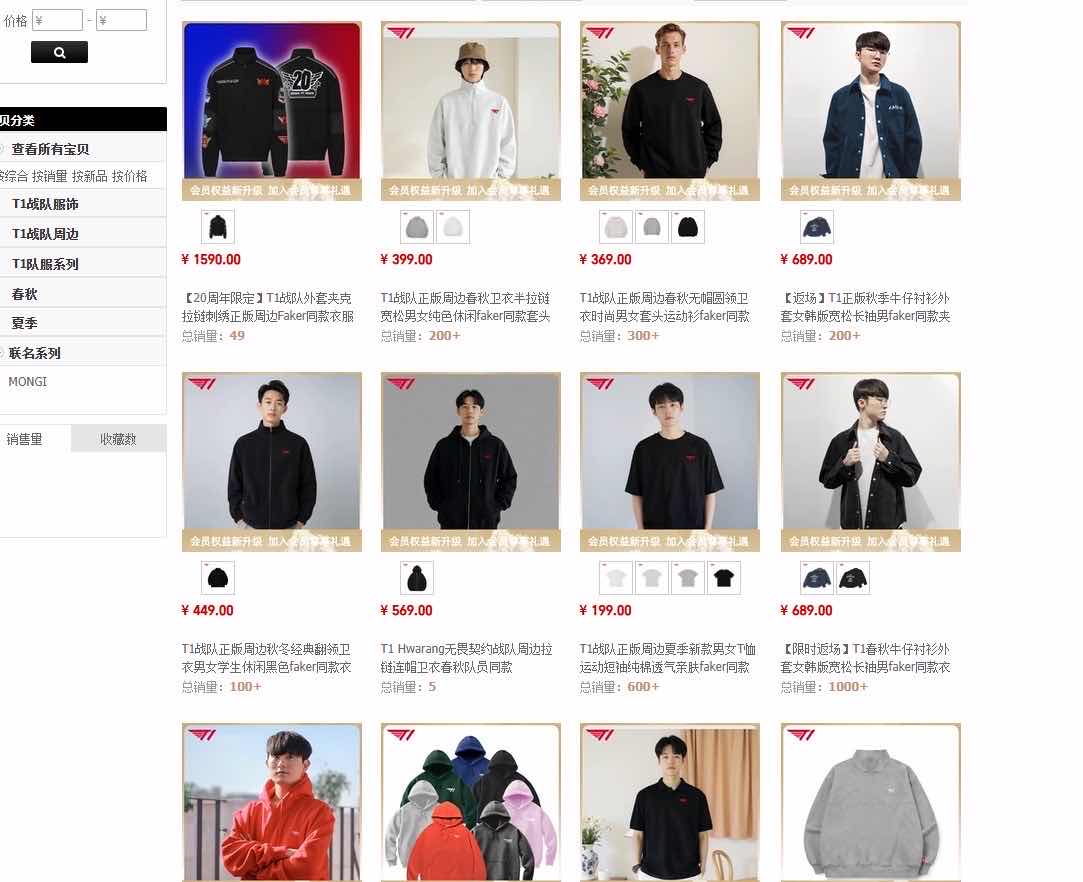The image size is (1083, 882).
Task: Open T1战队周边 category
Action: point(45,234)
